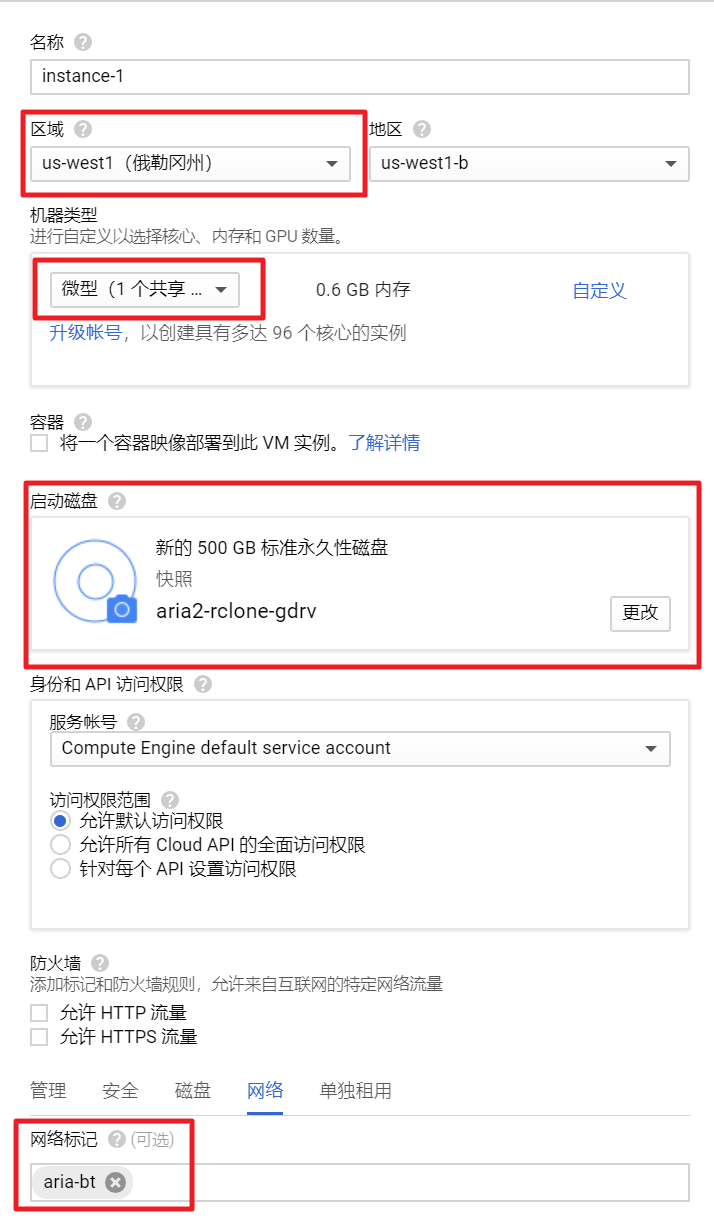This screenshot has width=714, height=1225.
Task: Open the service account dropdown
Action: (x=359, y=748)
